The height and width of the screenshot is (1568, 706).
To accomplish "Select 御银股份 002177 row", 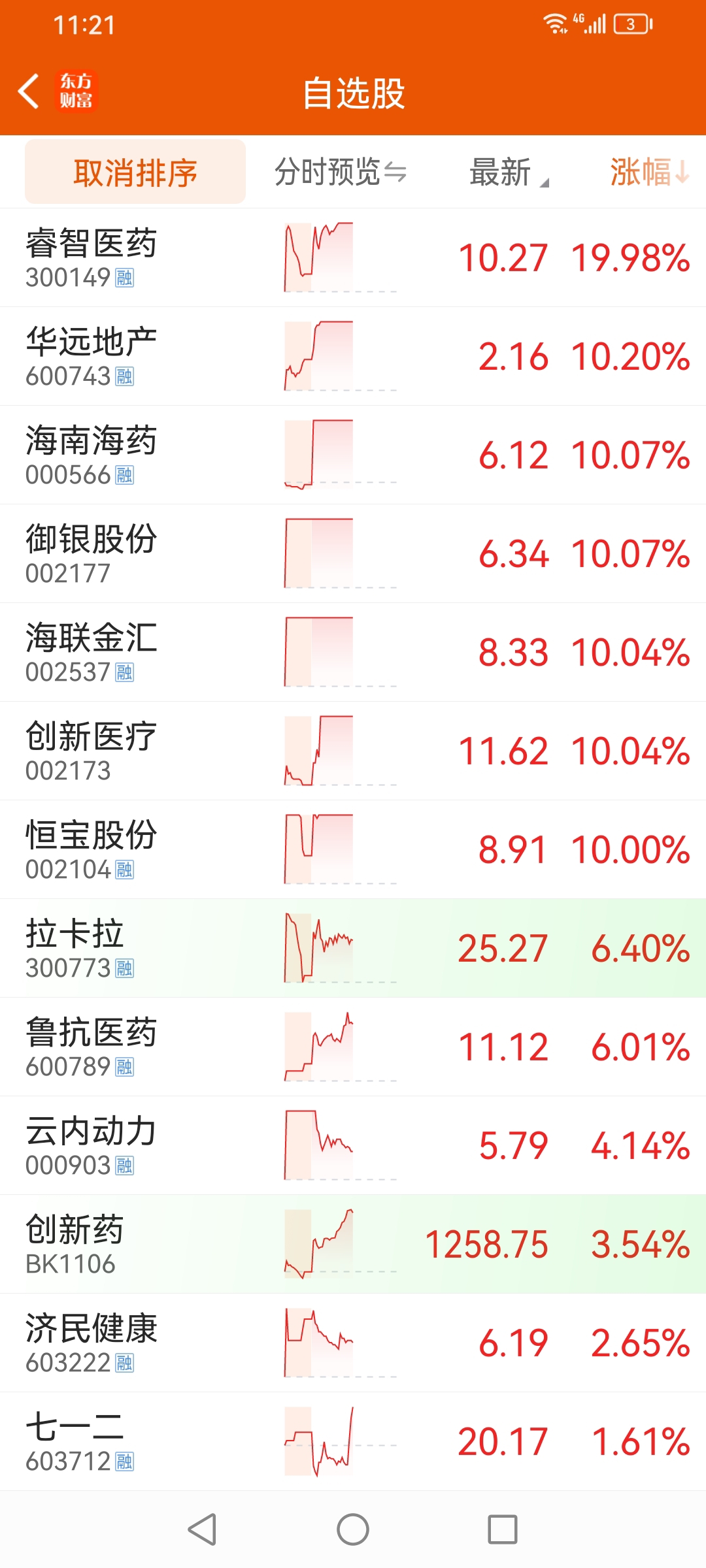I will [x=353, y=554].
